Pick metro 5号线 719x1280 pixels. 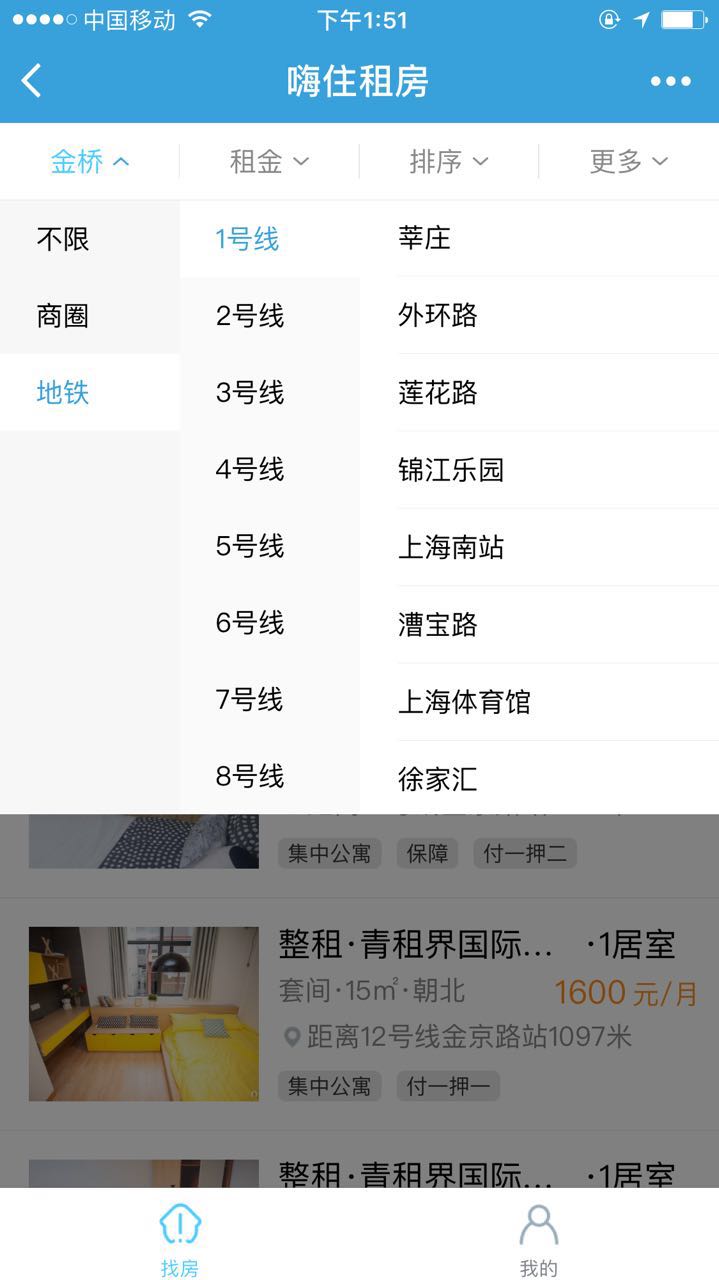tap(250, 546)
